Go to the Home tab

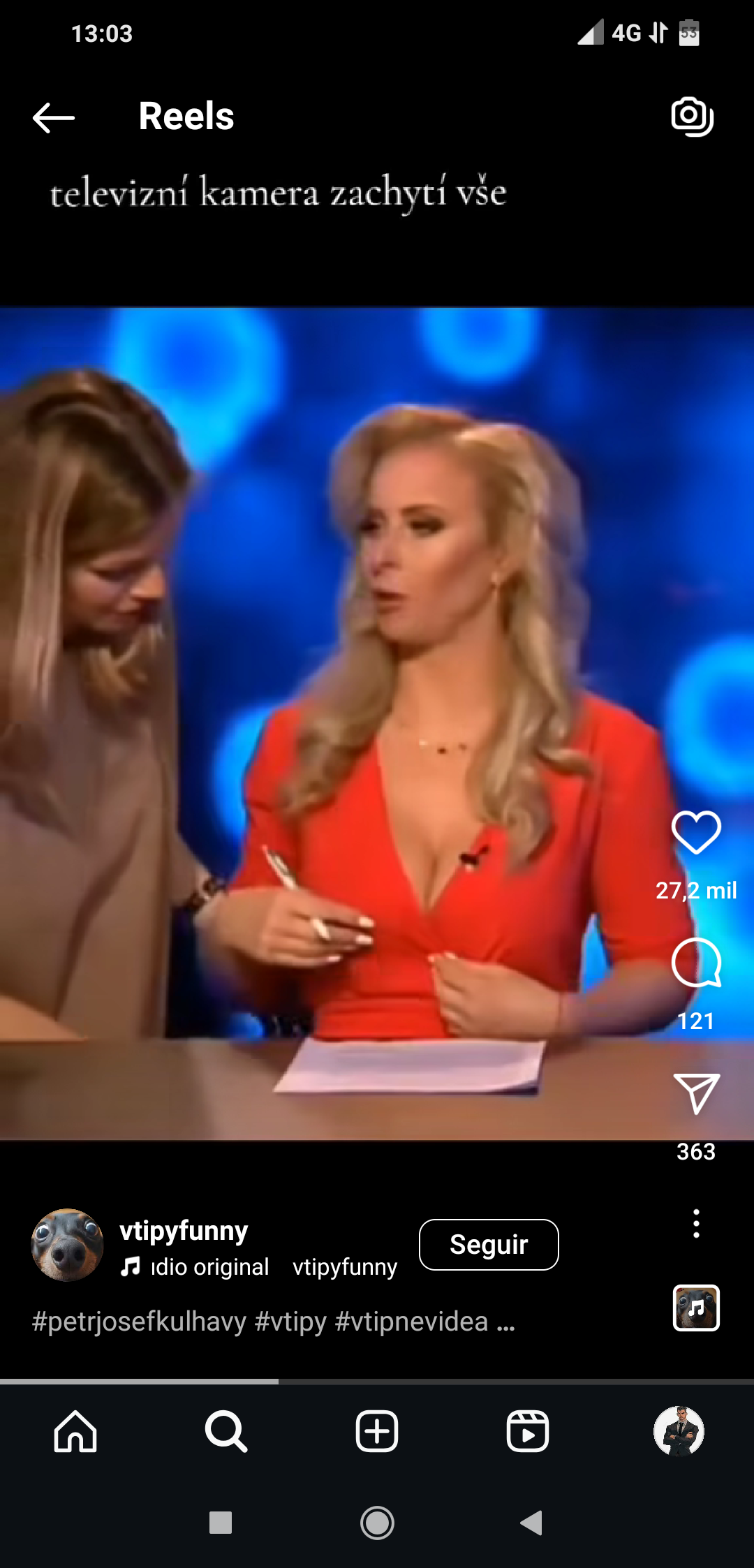(75, 1431)
